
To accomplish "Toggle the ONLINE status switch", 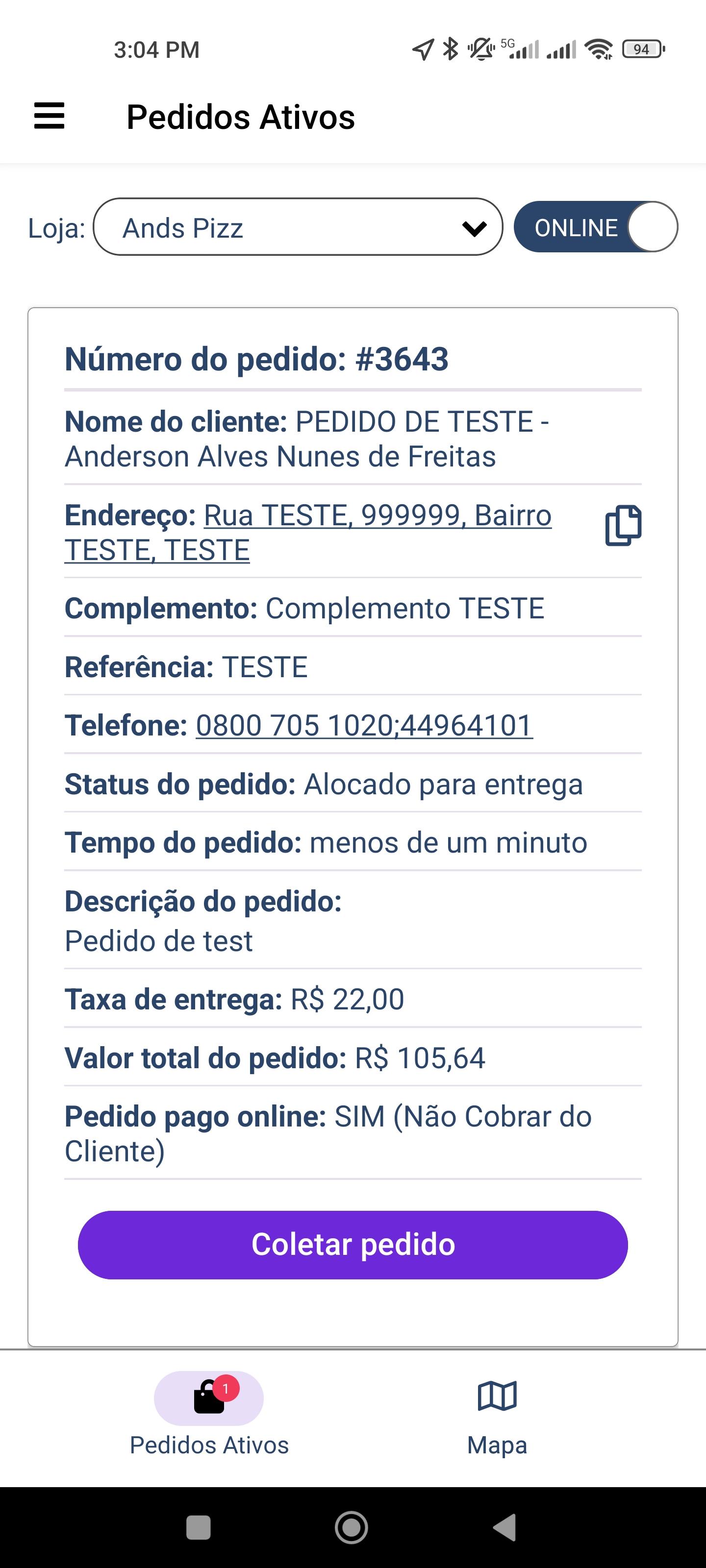I will [596, 227].
